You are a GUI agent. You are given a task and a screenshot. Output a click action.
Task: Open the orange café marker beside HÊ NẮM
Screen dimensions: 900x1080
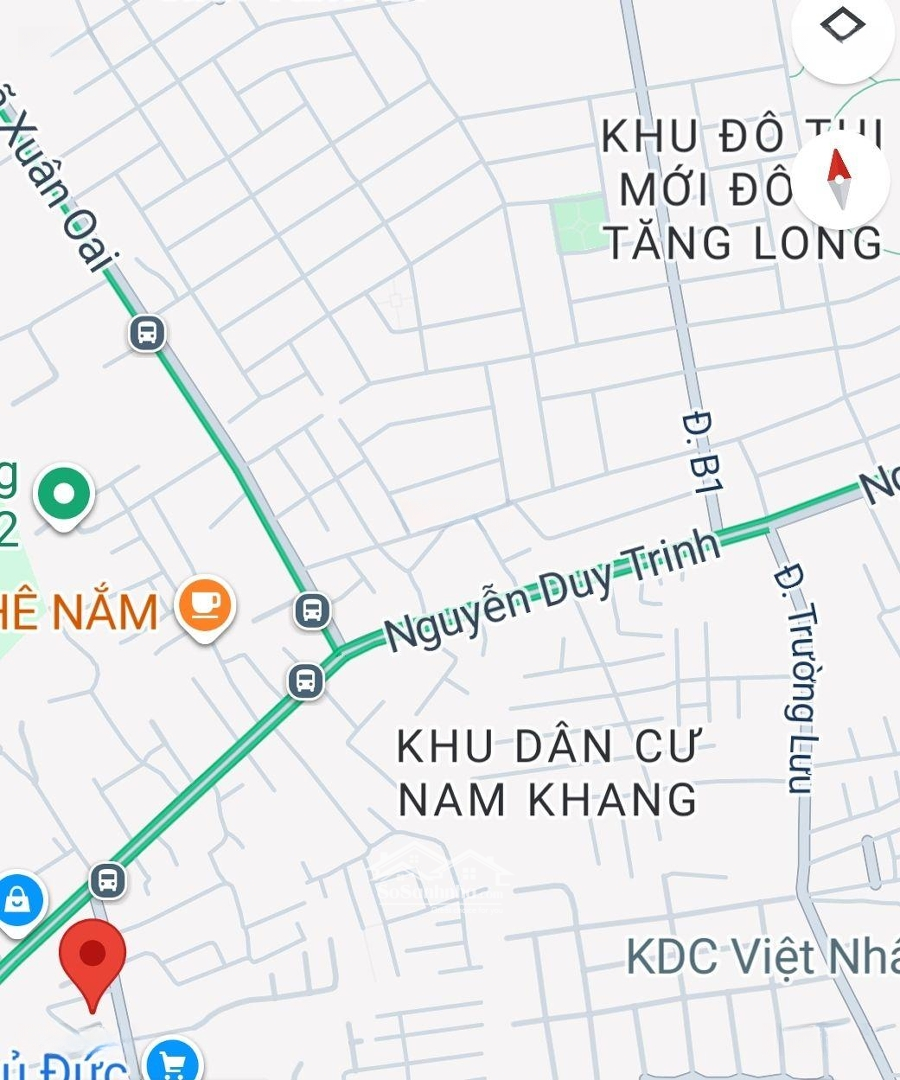pos(205,606)
